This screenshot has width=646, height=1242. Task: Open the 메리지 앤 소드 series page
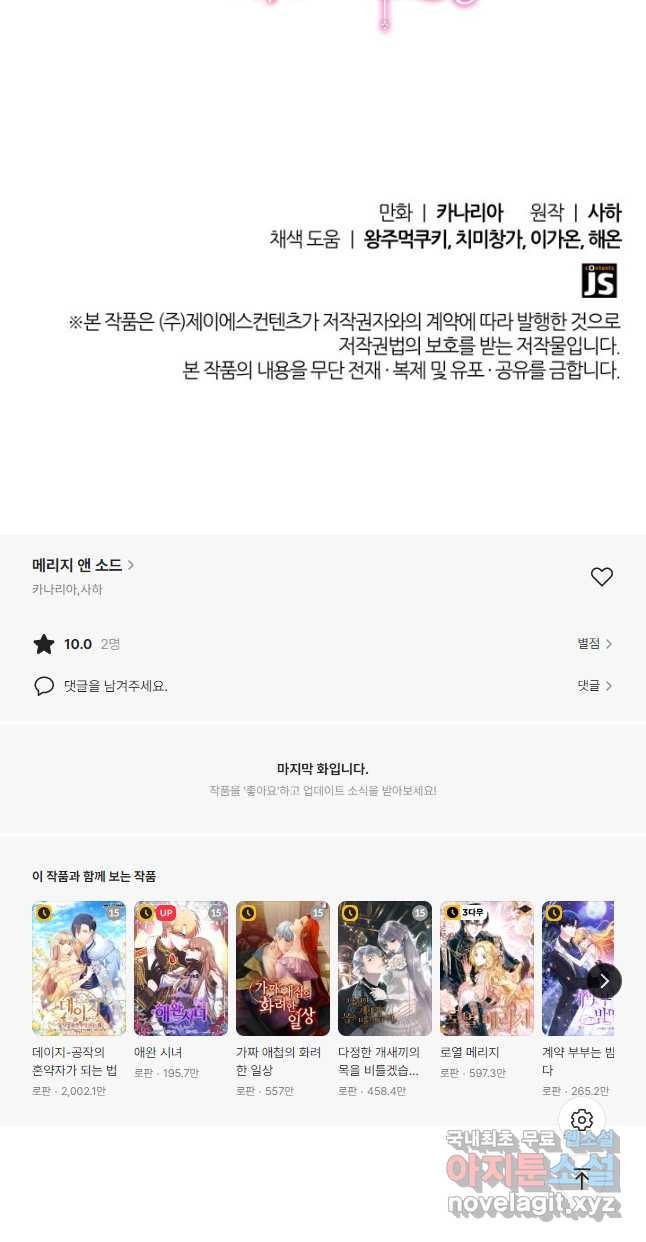pos(82,565)
